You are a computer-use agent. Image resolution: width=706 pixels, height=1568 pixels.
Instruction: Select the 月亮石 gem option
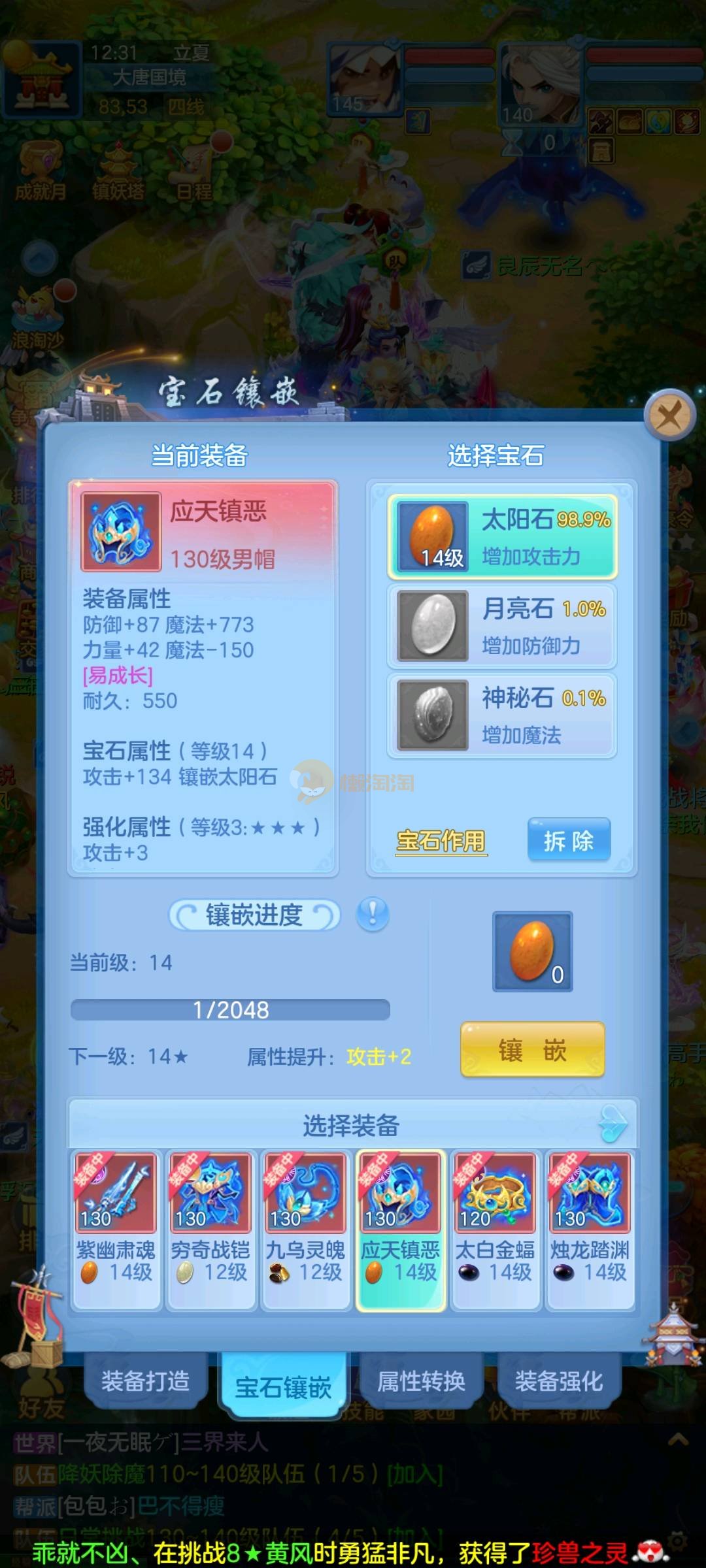(x=502, y=626)
